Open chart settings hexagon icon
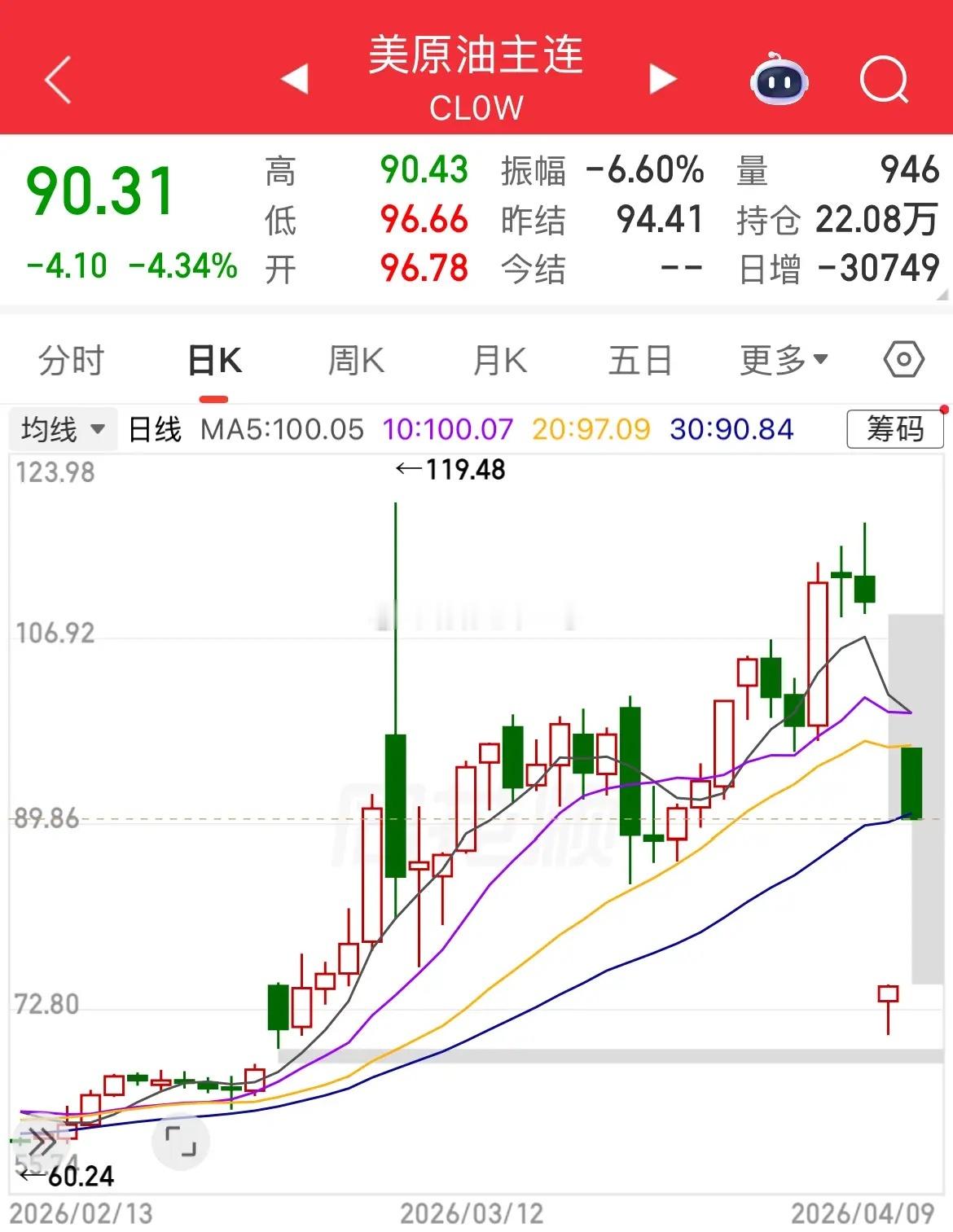Screen dimensions: 953x1232 (x=903, y=360)
